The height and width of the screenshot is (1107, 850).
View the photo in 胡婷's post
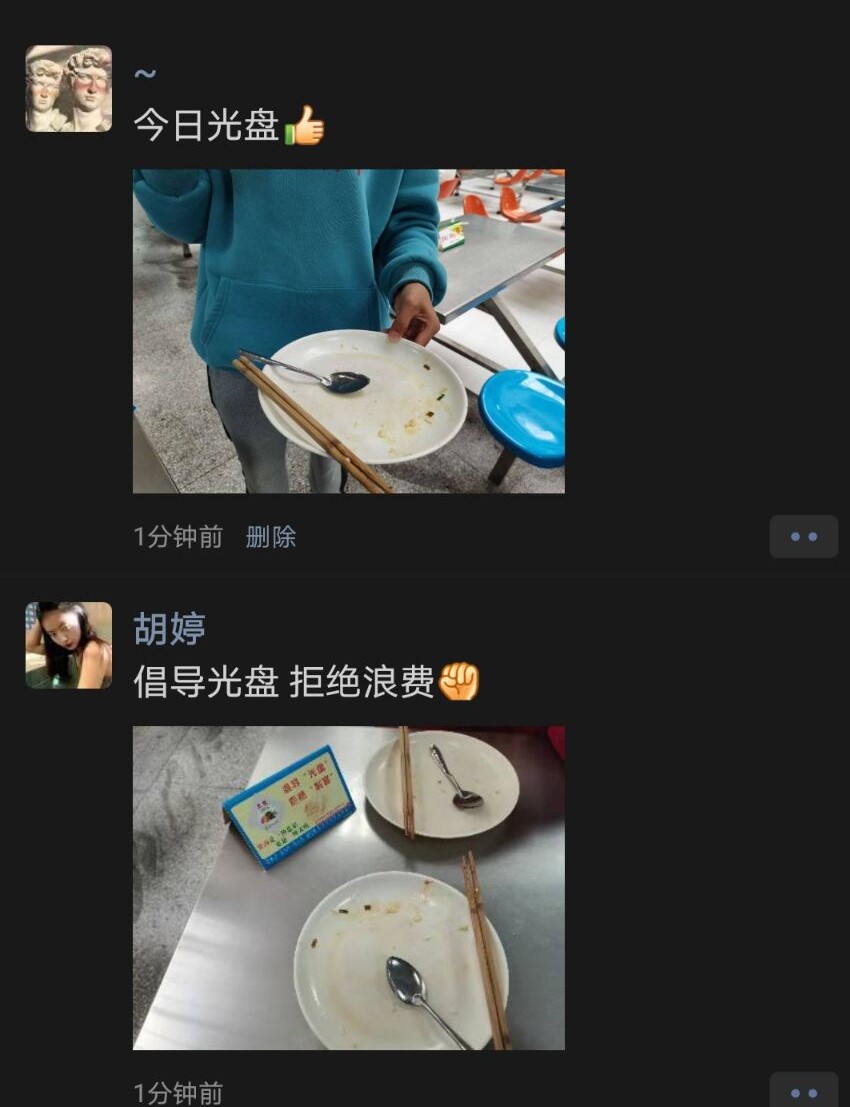point(348,888)
